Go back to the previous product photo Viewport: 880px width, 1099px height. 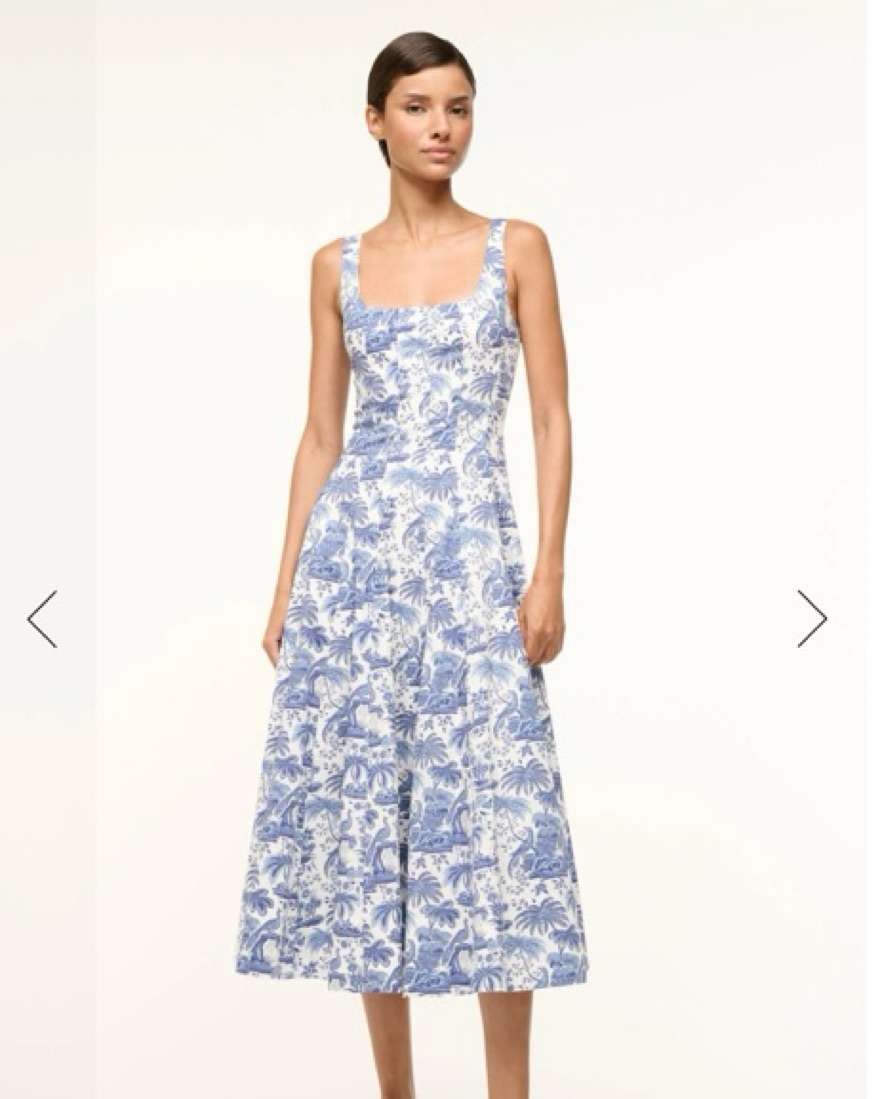click(x=42, y=619)
